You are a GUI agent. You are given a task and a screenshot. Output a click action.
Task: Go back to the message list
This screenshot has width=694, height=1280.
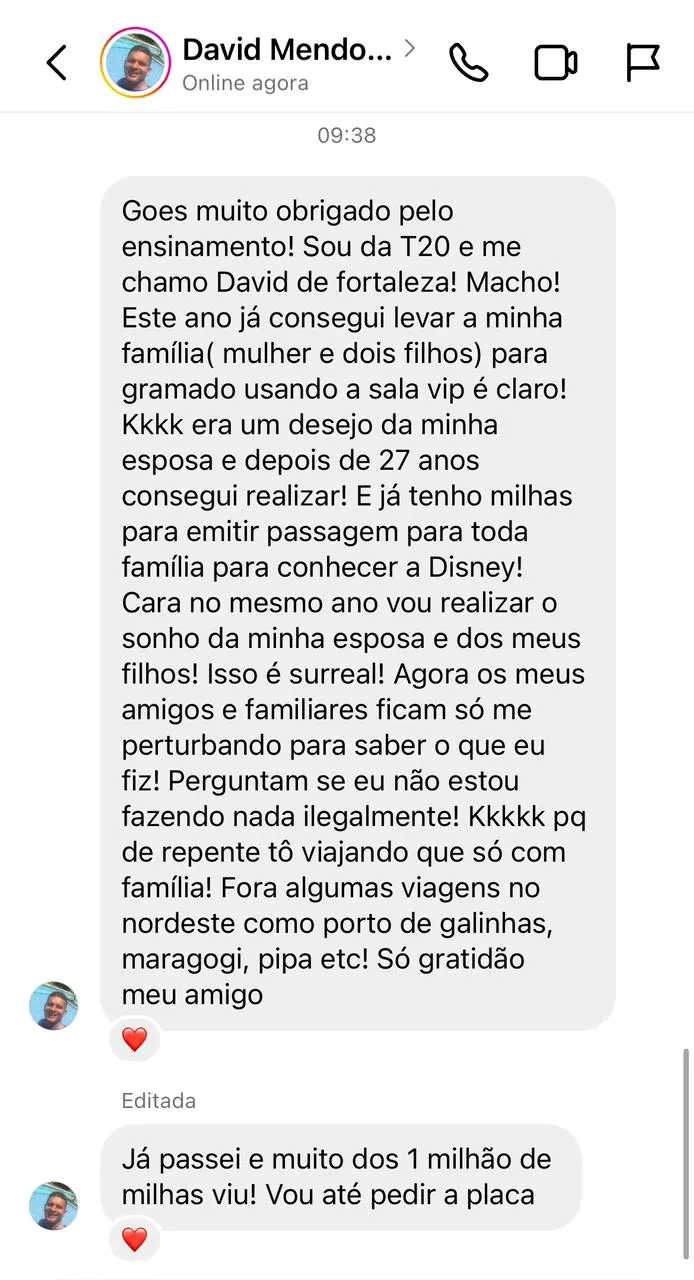click(x=57, y=63)
